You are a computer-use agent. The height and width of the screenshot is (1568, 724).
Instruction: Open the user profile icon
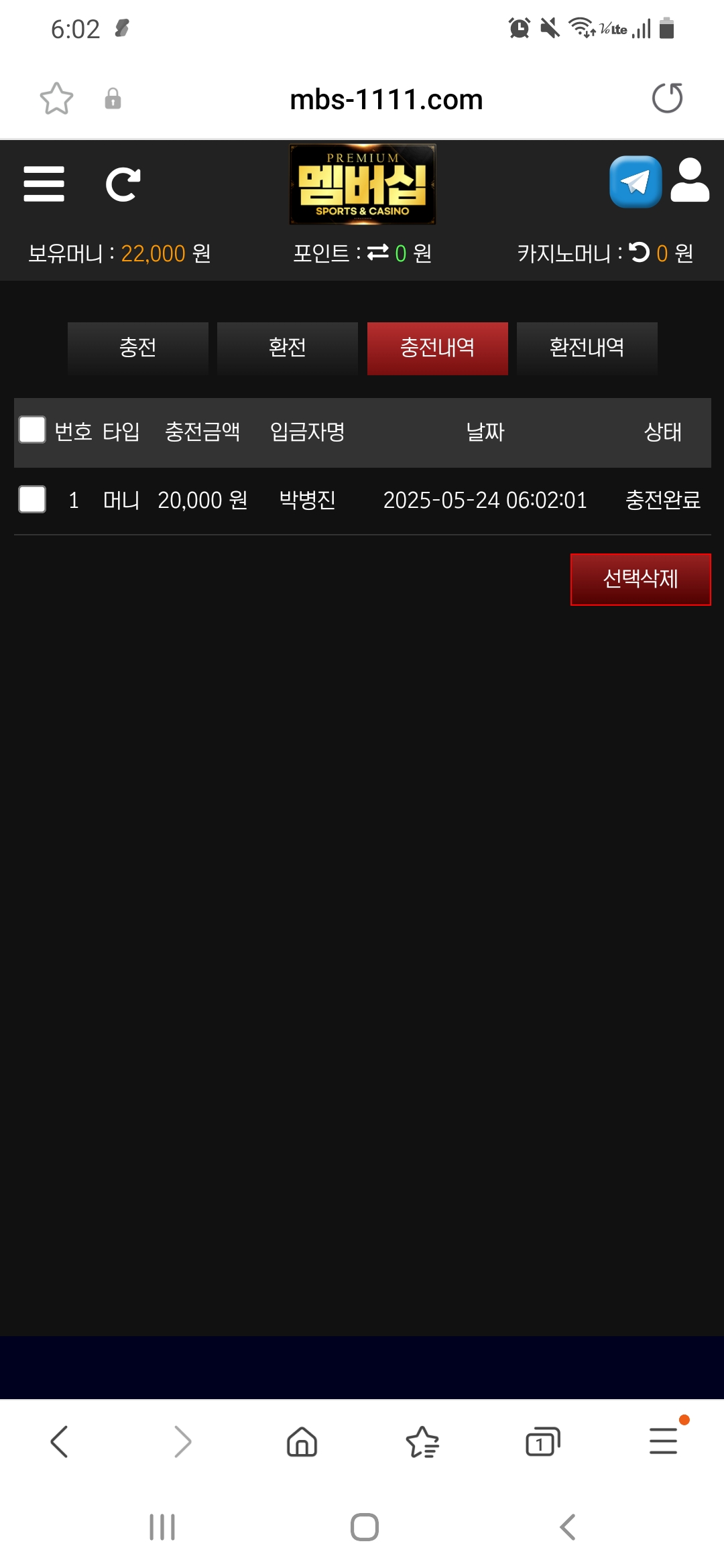tap(690, 180)
